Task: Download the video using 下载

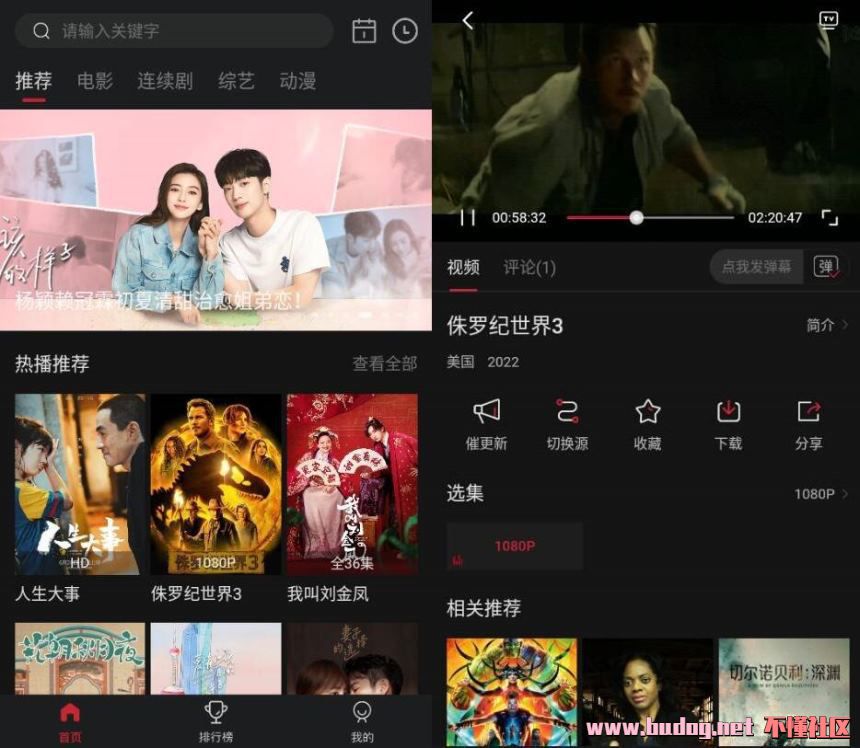Action: (728, 424)
